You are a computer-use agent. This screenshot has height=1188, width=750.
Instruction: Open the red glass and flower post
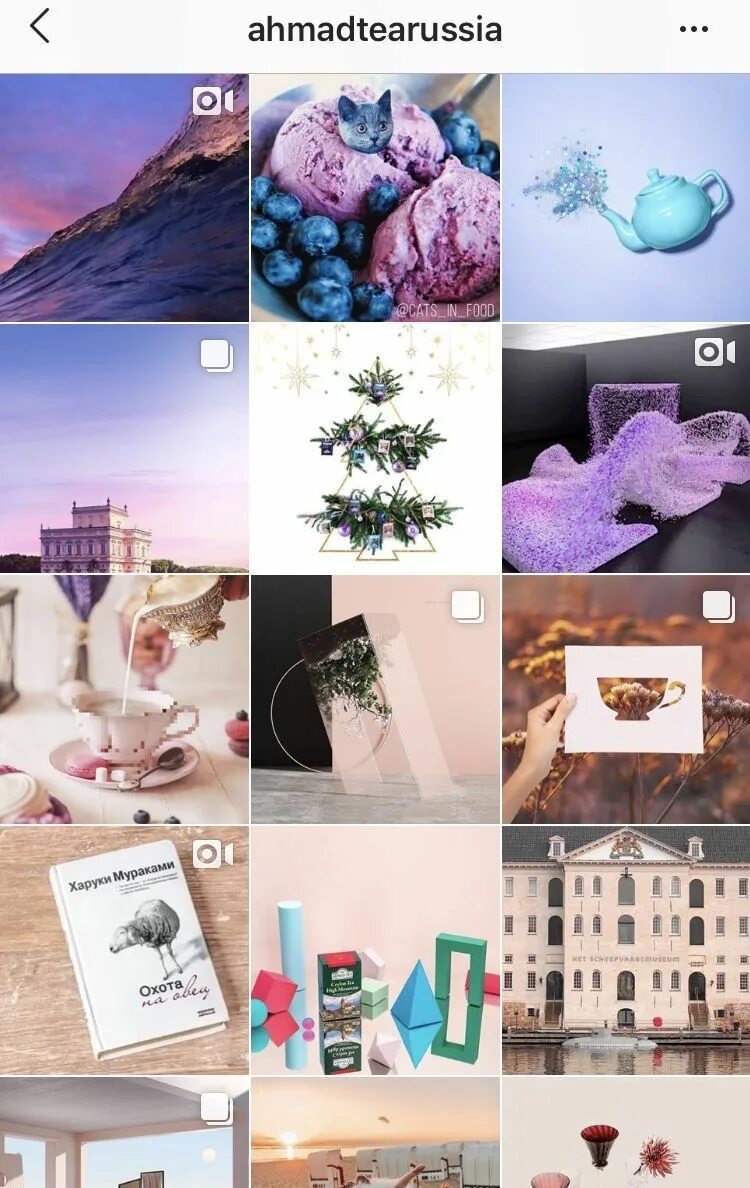(626, 1133)
